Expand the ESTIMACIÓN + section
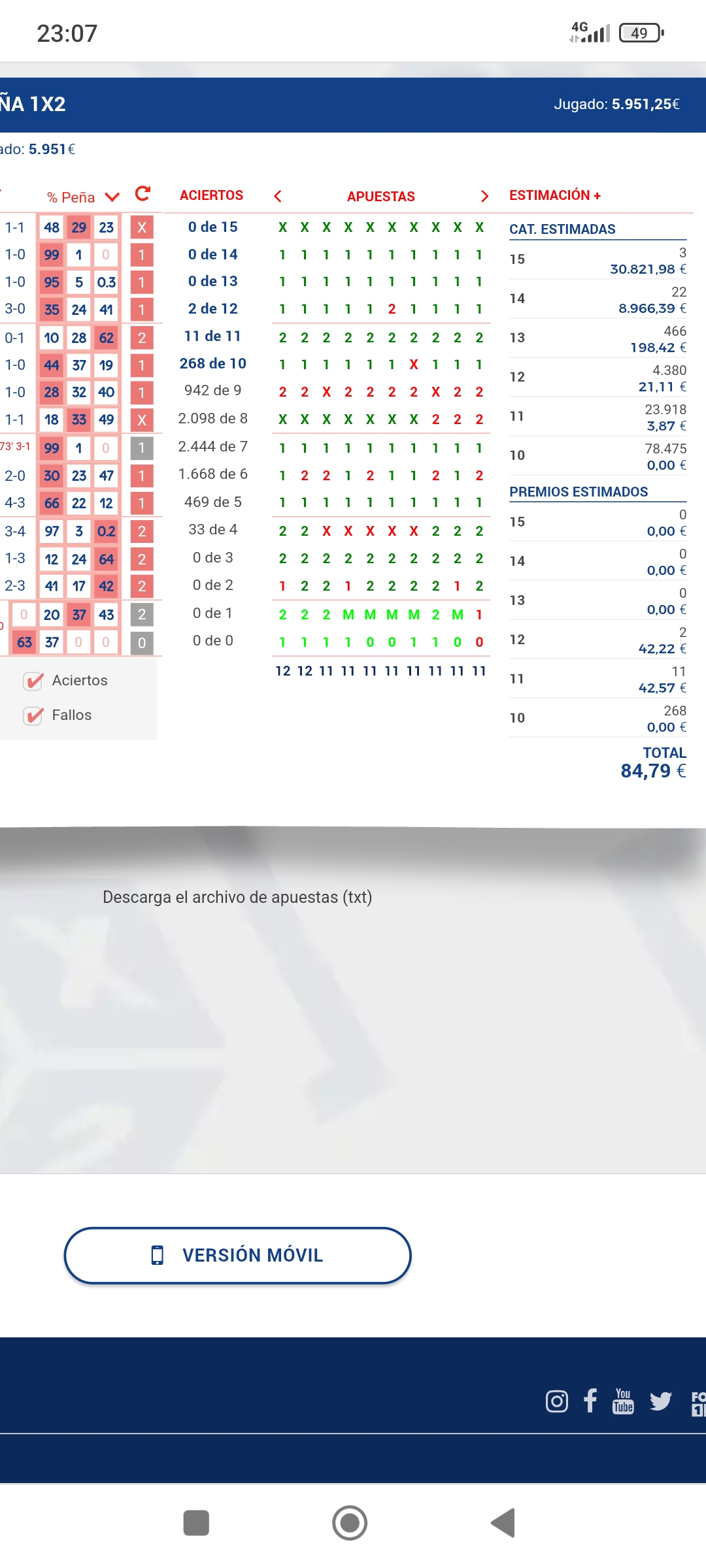 (x=554, y=195)
